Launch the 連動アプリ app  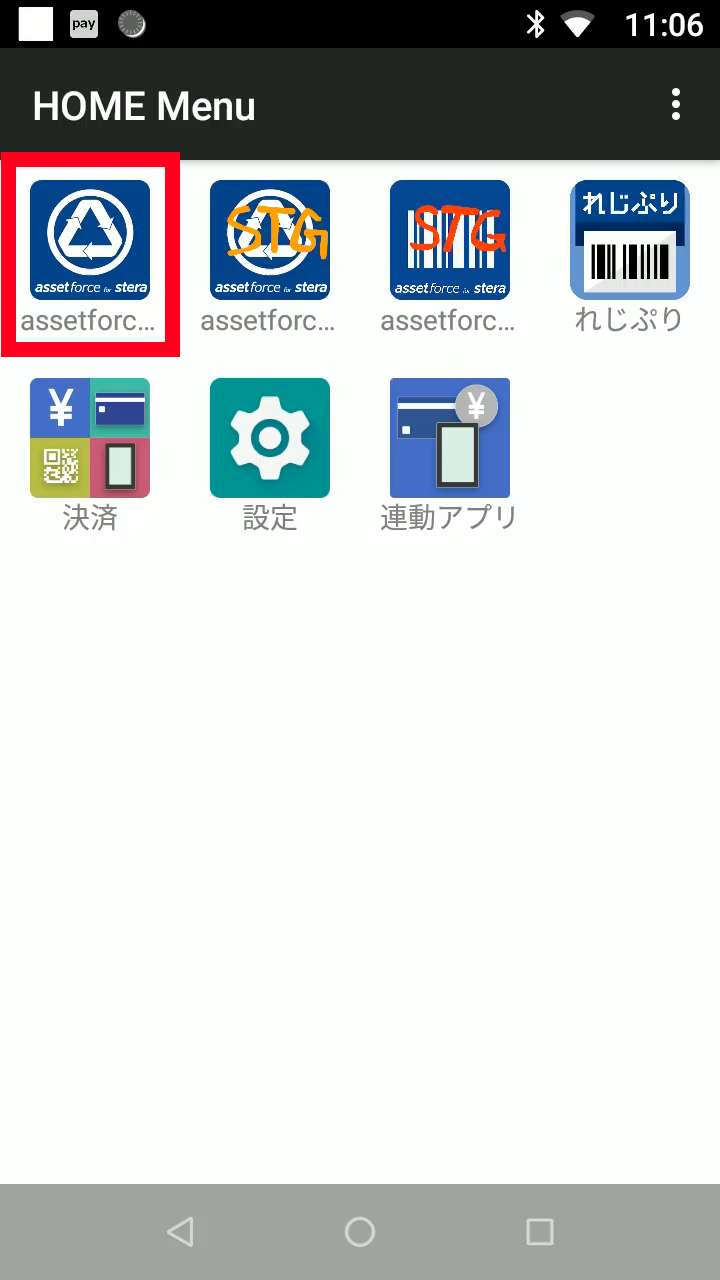pos(450,438)
